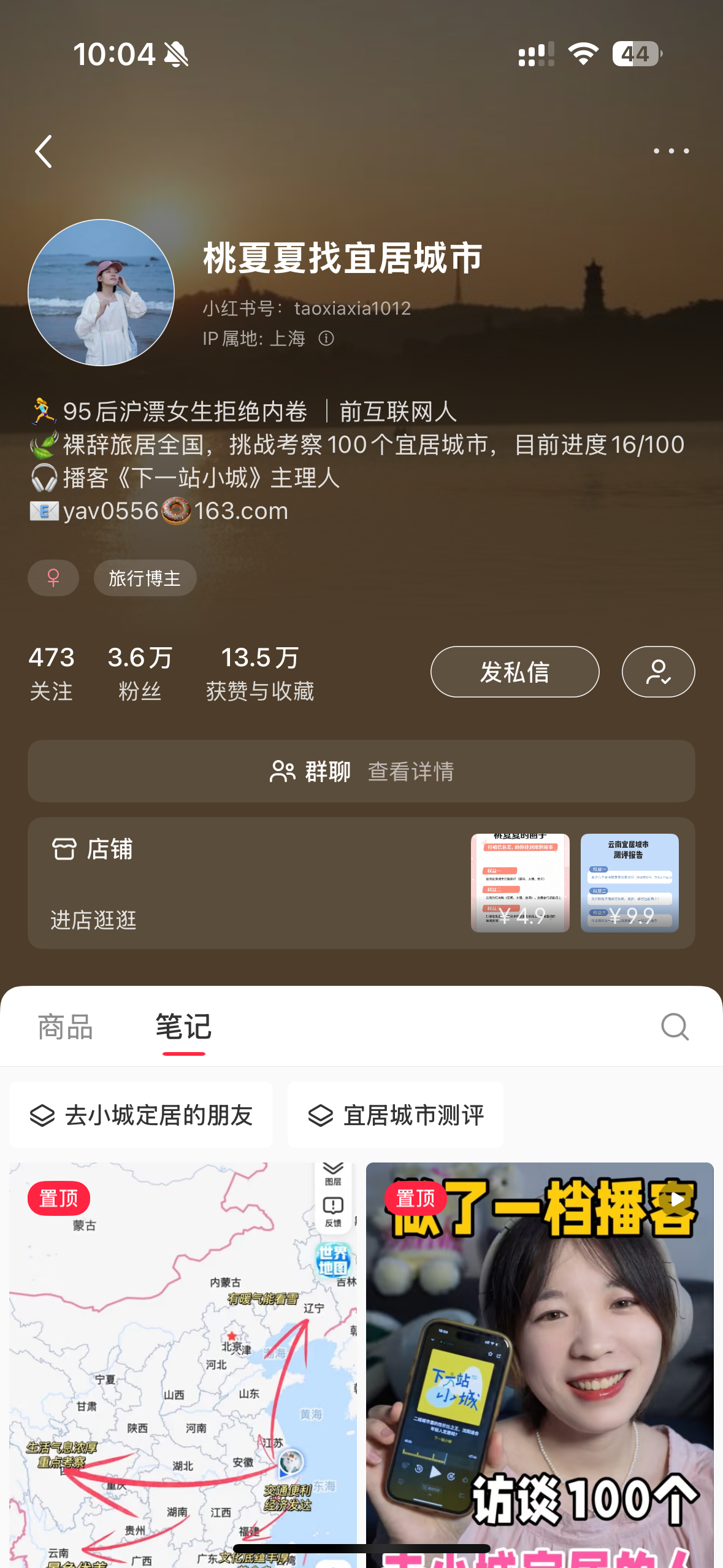Open the 关注 following count
The width and height of the screenshot is (723, 1568).
pos(52,673)
